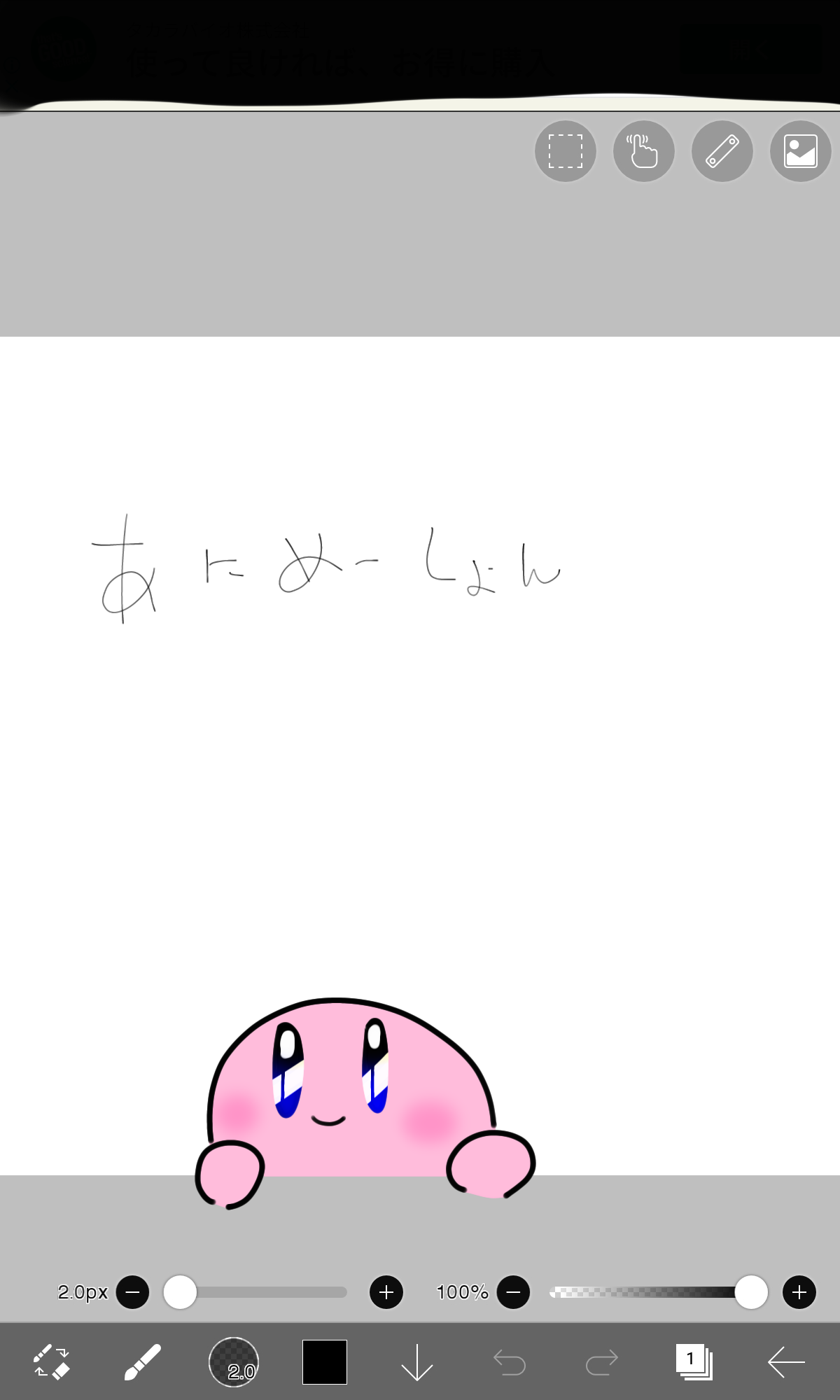Viewport: 840px width, 1400px height.
Task: Increase the opacity with the plus button
Action: point(799,1292)
